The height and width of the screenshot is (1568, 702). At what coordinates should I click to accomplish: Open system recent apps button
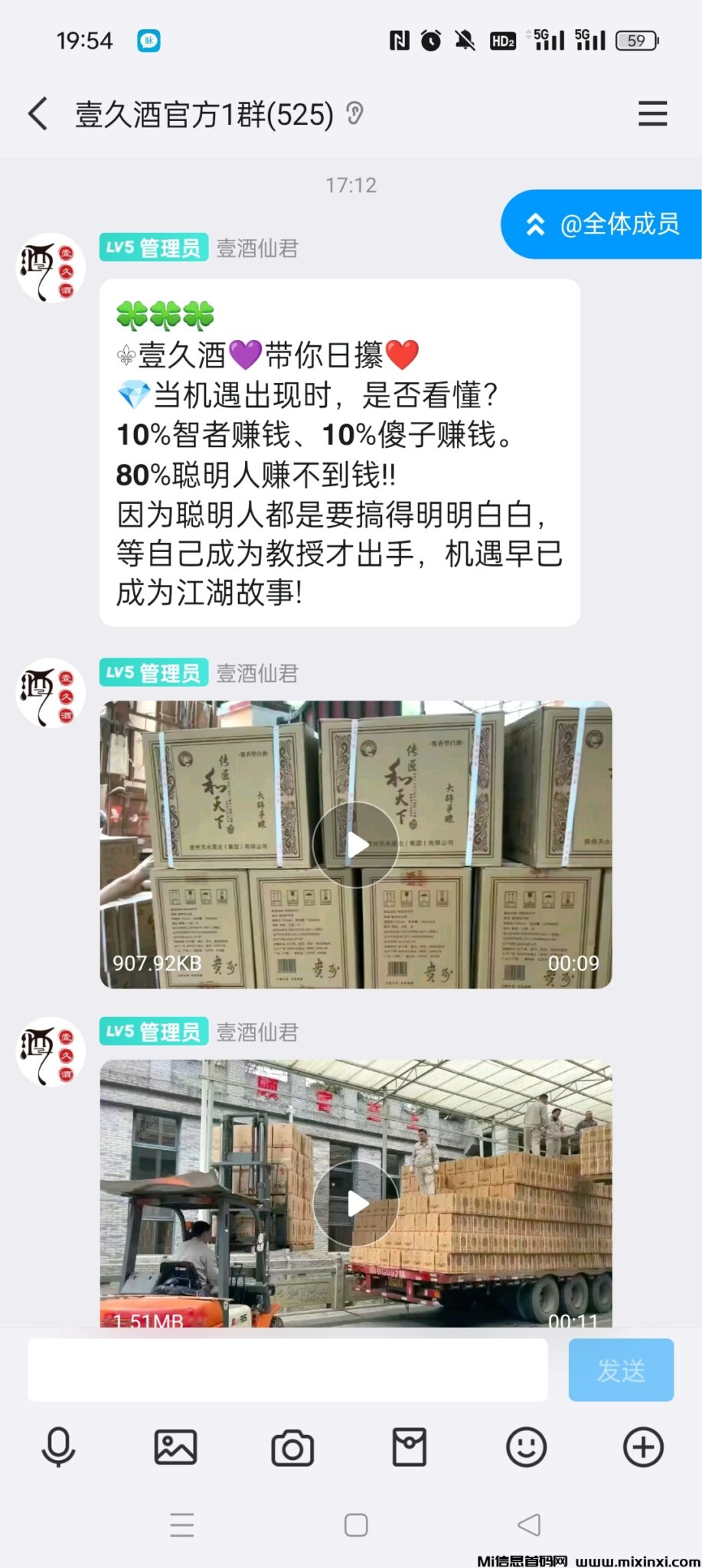(x=181, y=1525)
